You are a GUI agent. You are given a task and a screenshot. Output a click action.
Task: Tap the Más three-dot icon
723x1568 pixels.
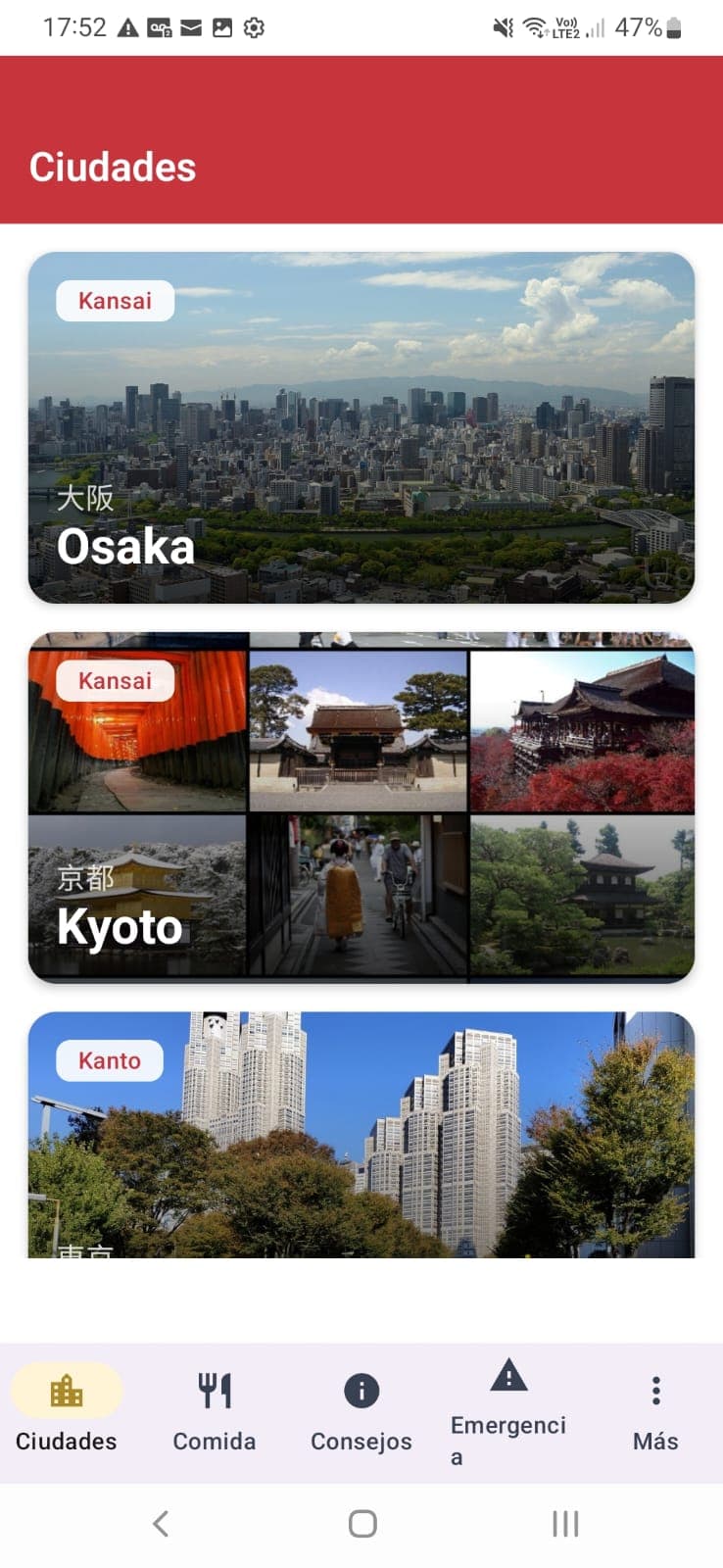(654, 1389)
